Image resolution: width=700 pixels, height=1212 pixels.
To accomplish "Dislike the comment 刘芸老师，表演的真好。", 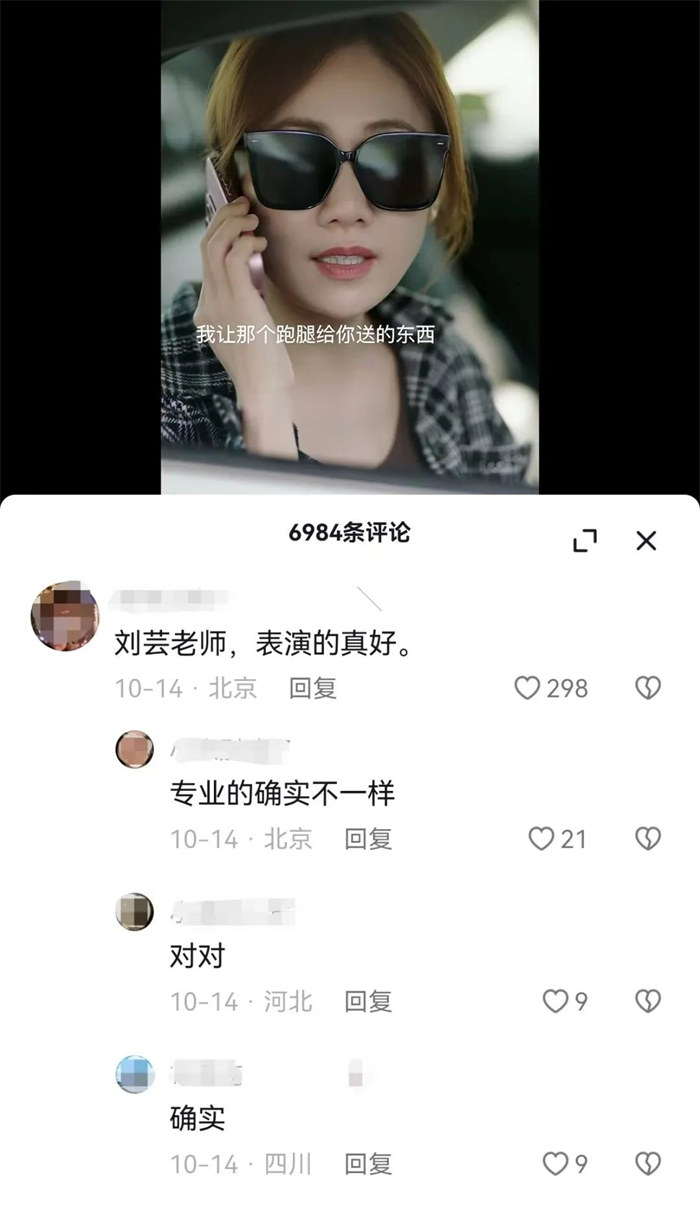I will click(648, 688).
